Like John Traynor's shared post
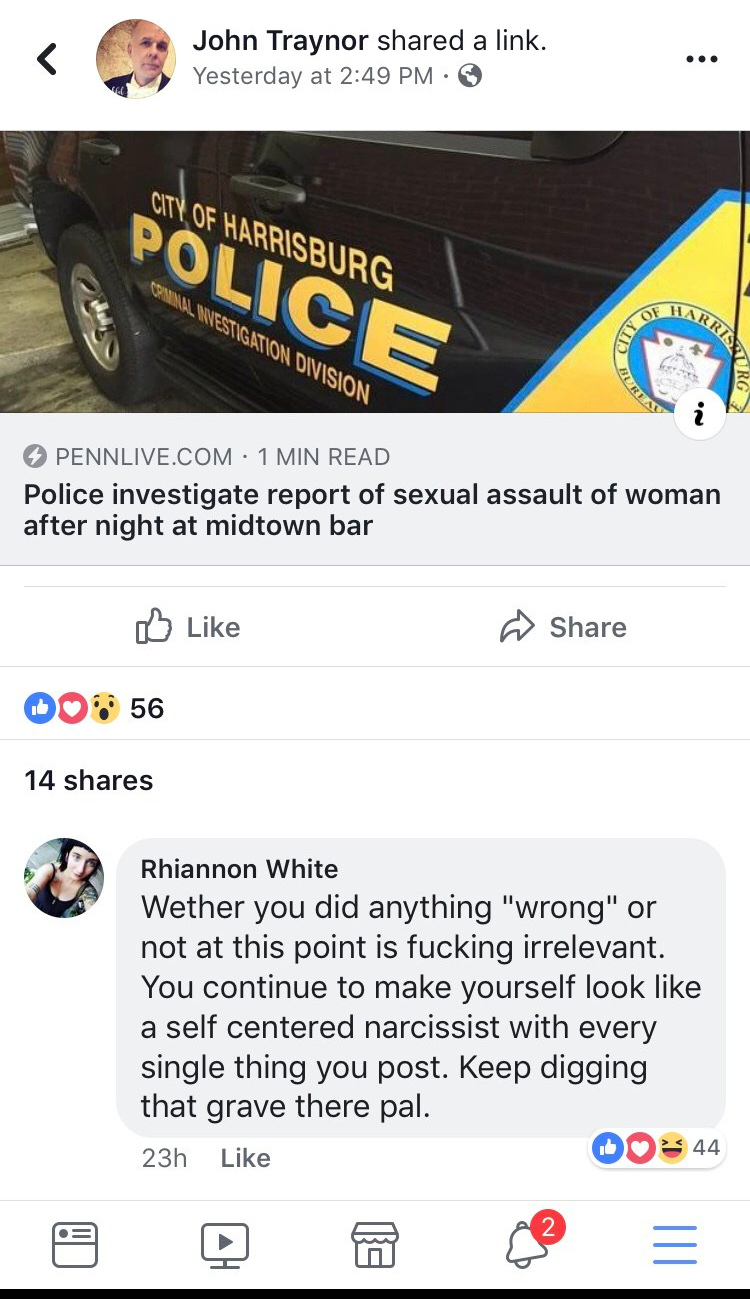750x1299 pixels. click(188, 627)
